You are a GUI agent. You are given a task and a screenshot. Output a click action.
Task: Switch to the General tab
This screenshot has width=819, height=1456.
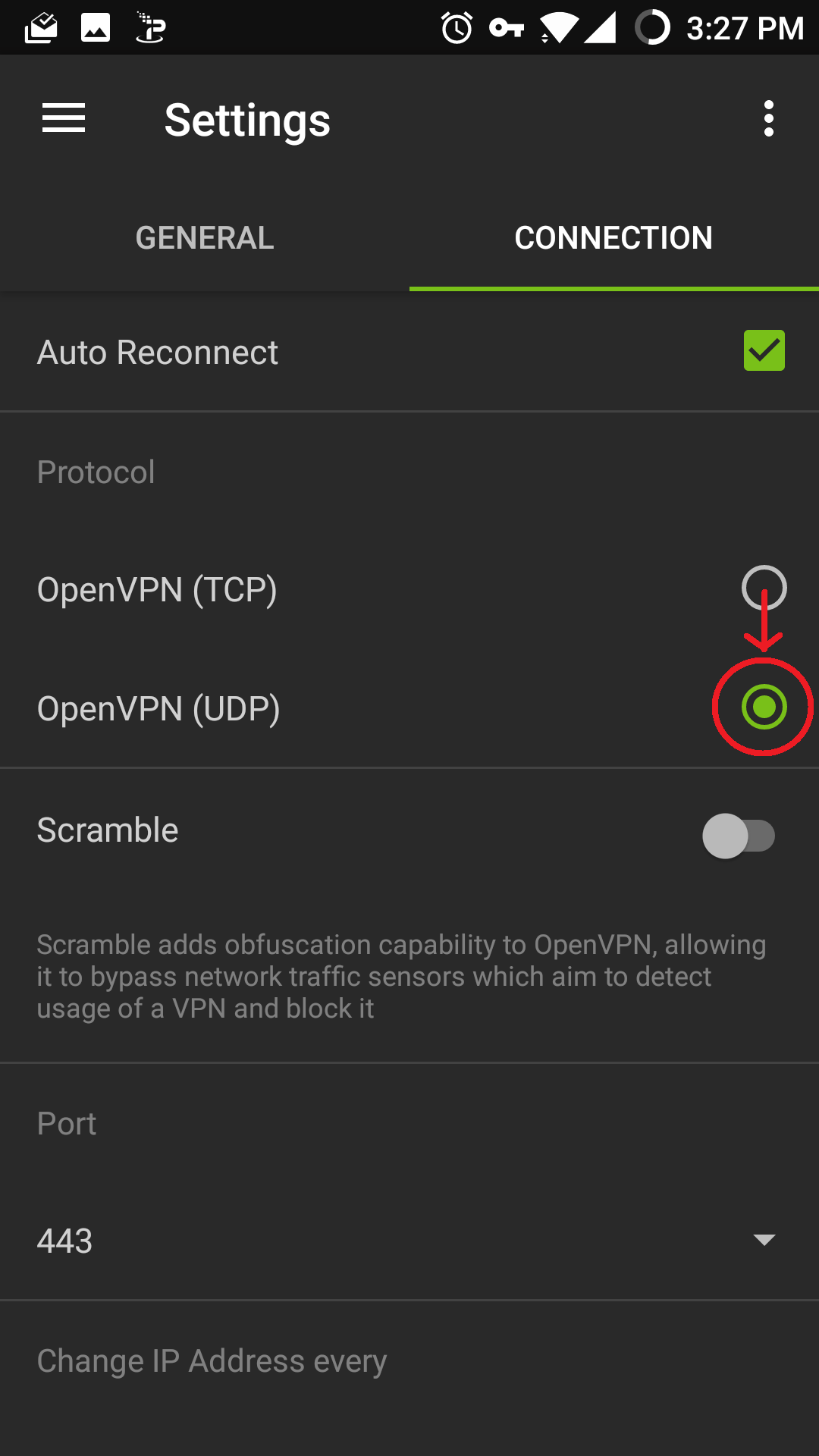pyautogui.click(x=205, y=238)
